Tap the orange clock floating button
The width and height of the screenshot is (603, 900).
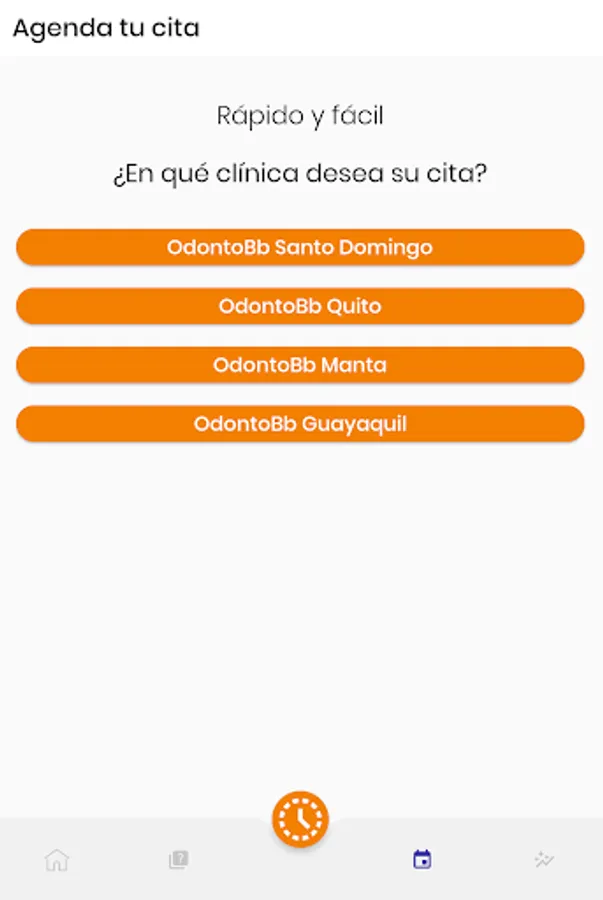pos(300,819)
